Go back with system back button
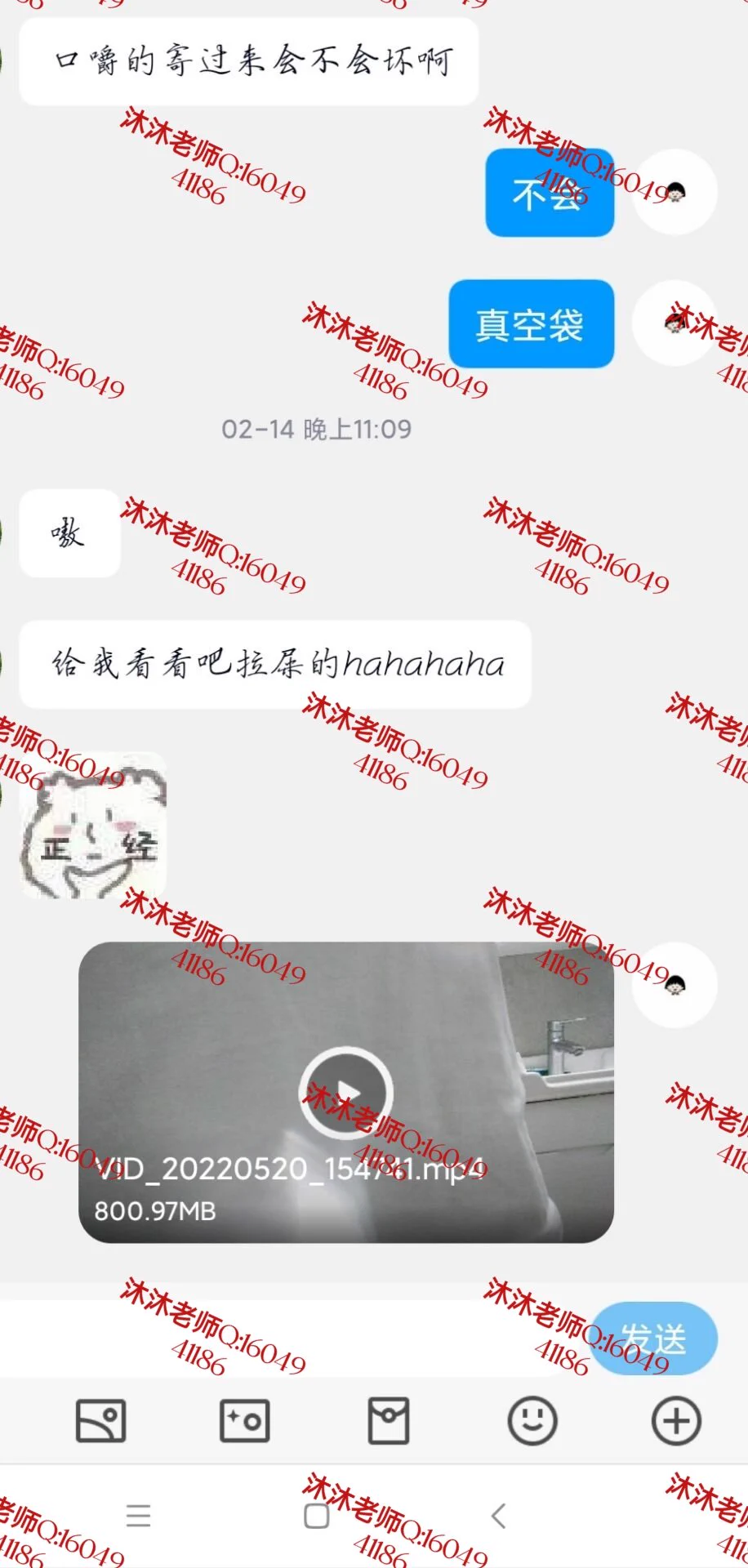The image size is (748, 1568). pos(499,1516)
